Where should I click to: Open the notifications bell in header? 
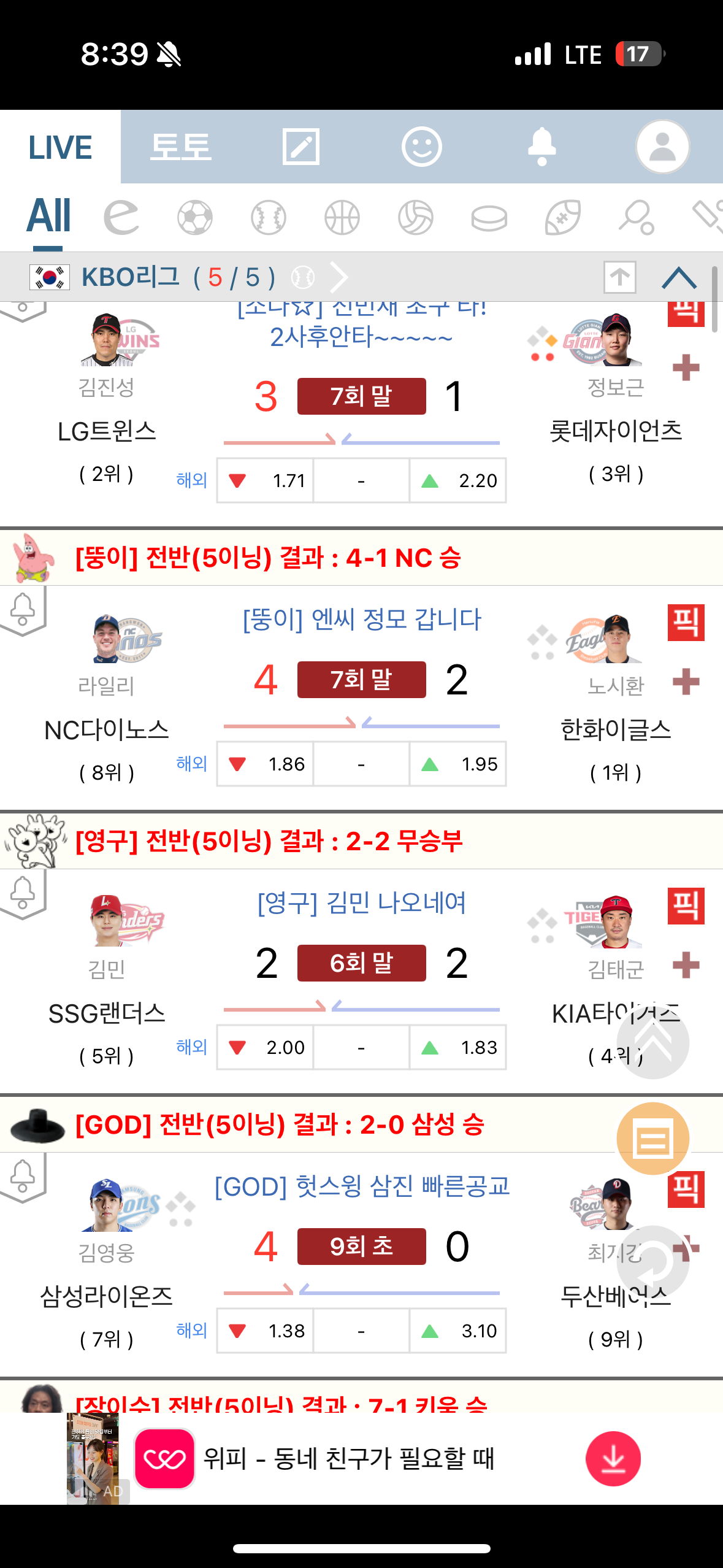(x=541, y=147)
